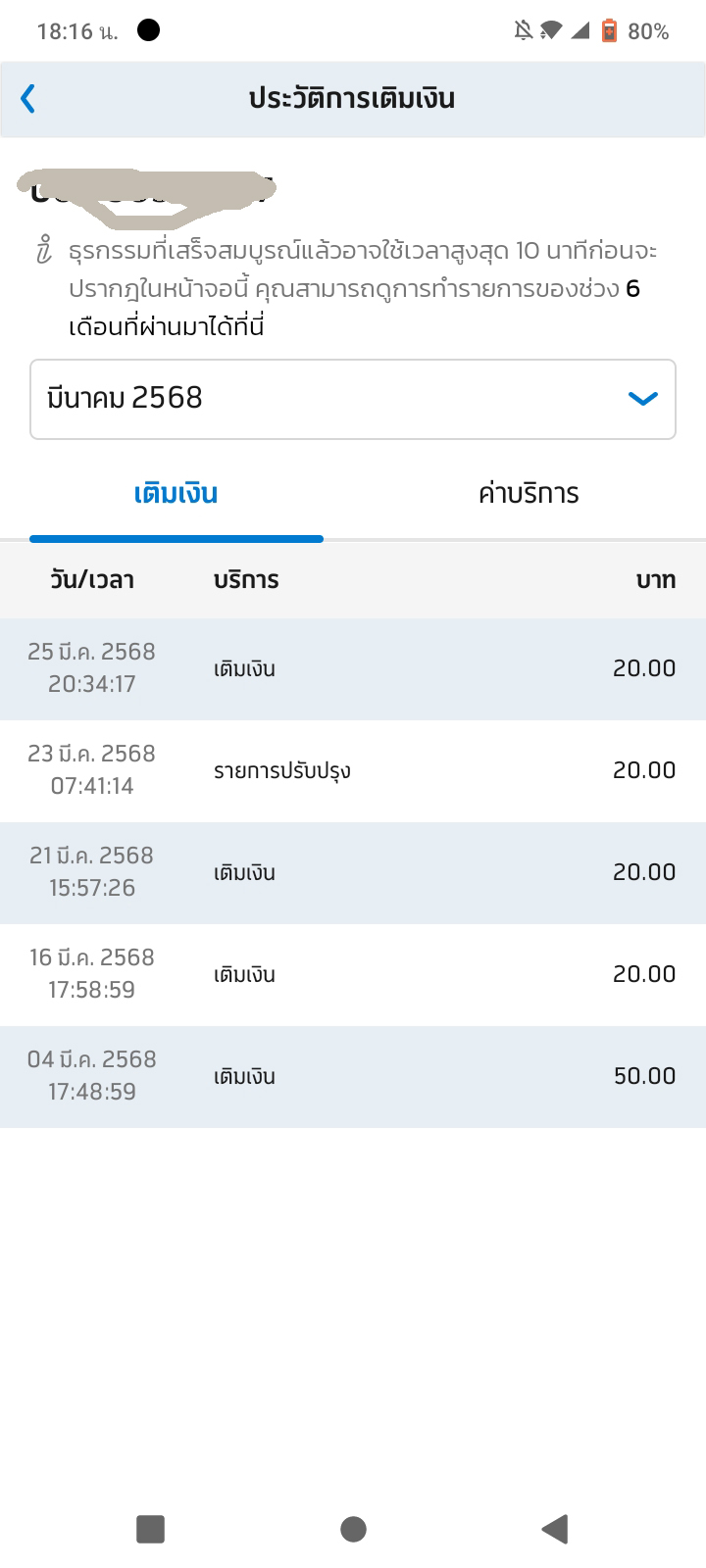
Task: Open the มีนาคม 2568 month dropdown
Action: [x=353, y=399]
